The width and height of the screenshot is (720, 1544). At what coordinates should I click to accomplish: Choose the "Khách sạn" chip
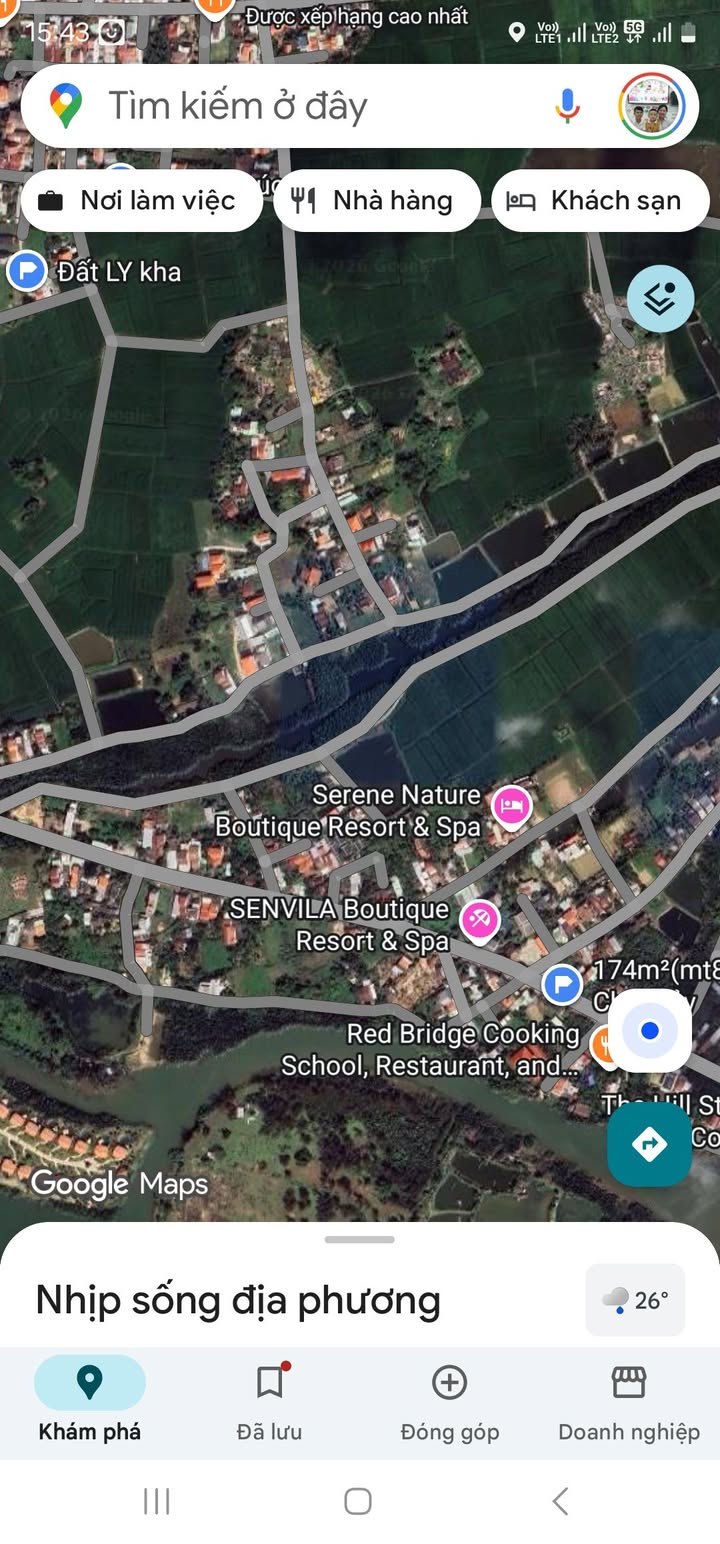pos(599,201)
